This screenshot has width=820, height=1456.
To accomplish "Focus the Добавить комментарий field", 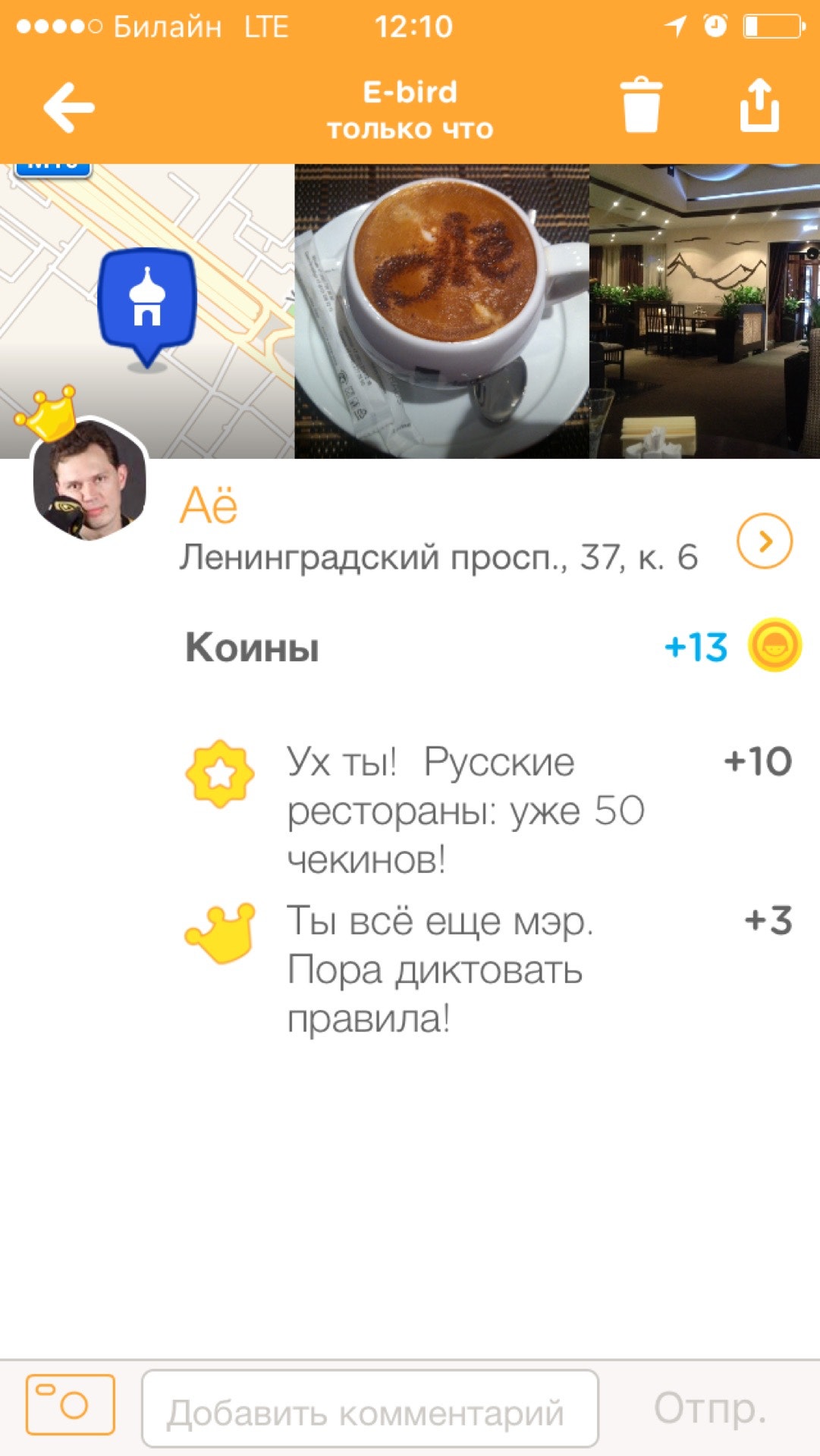I will tap(369, 1408).
